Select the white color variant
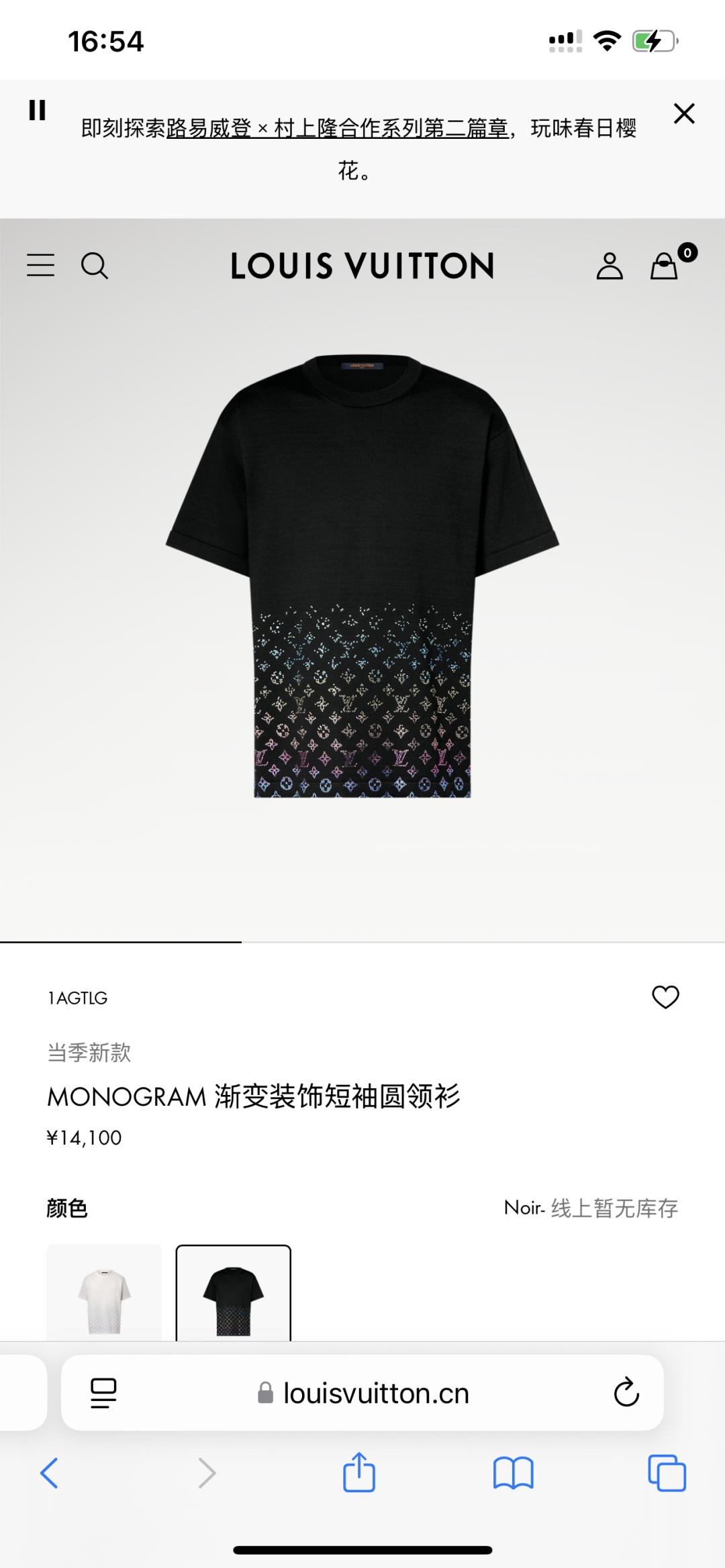Image resolution: width=725 pixels, height=1568 pixels. pyautogui.click(x=105, y=1292)
